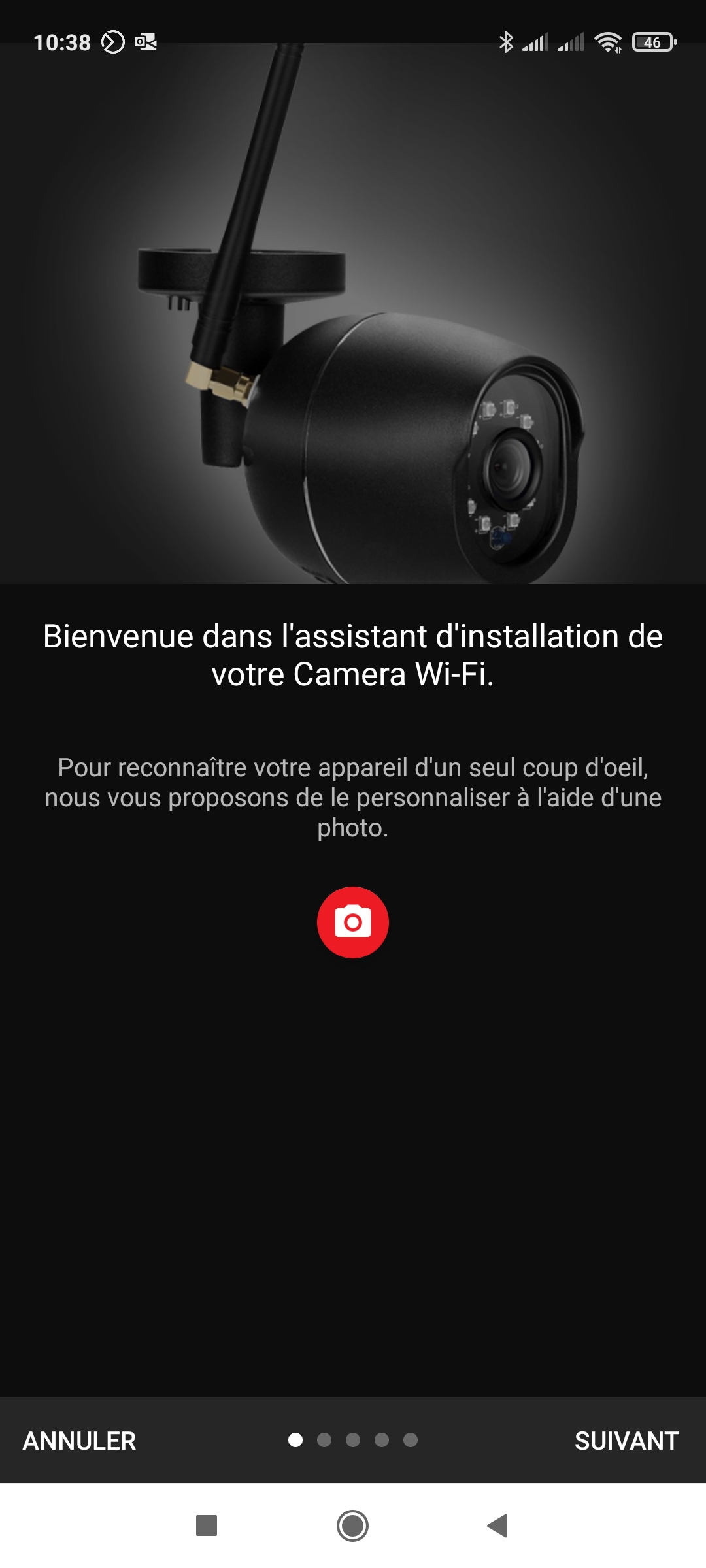The image size is (706, 1568).
Task: Cancel setup with ANNULER
Action: (x=79, y=1441)
